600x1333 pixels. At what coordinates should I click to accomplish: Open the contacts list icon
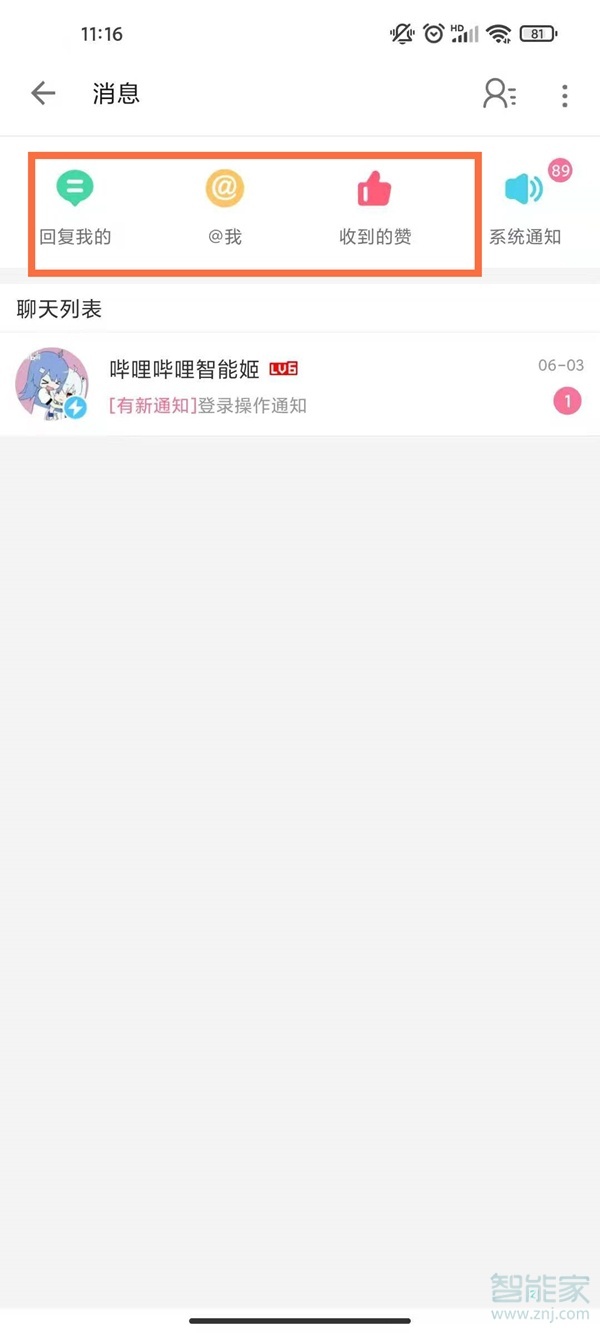(x=499, y=94)
